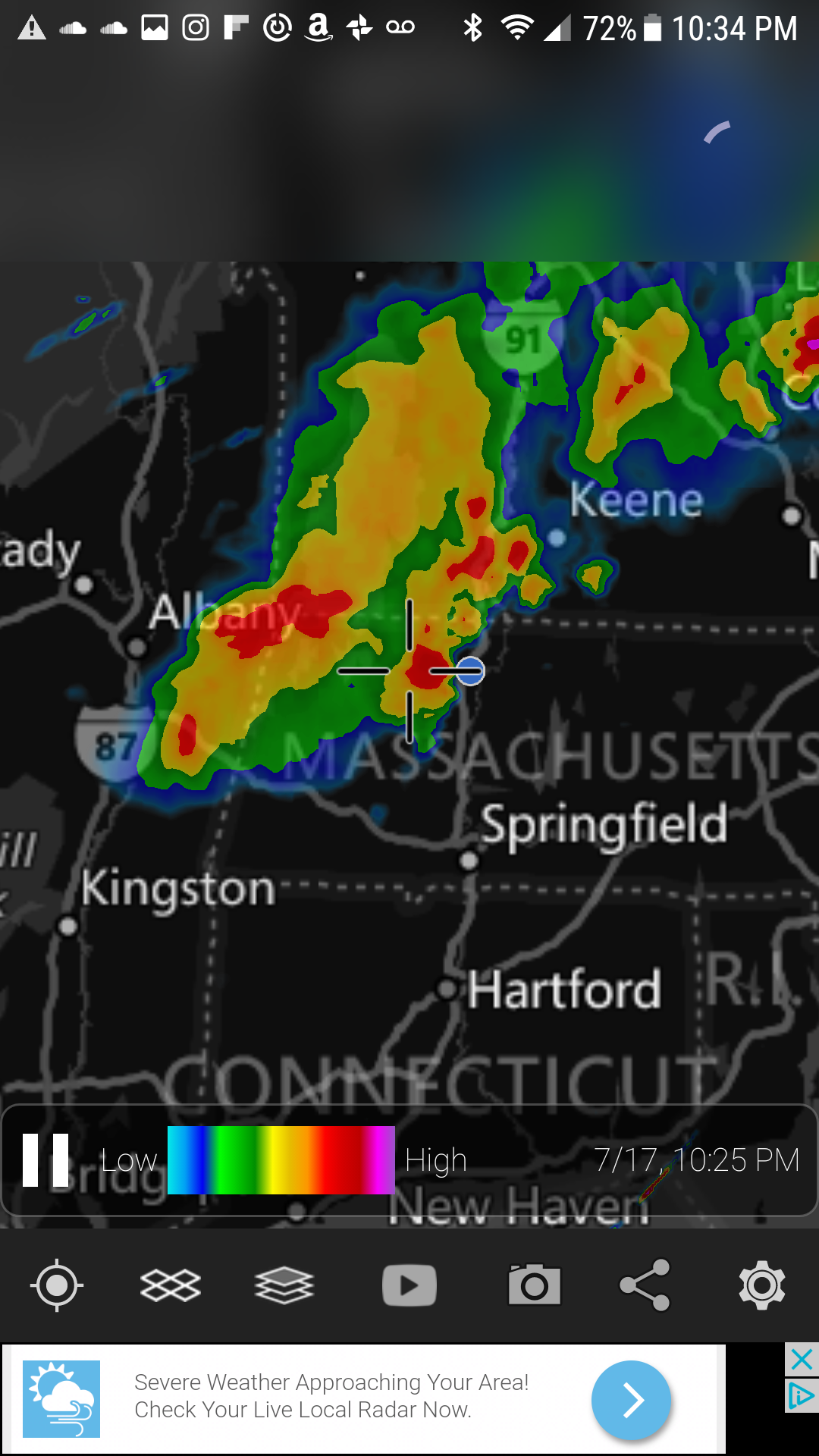This screenshot has height=1456, width=819.
Task: Pause the radar animation
Action: 45,1160
